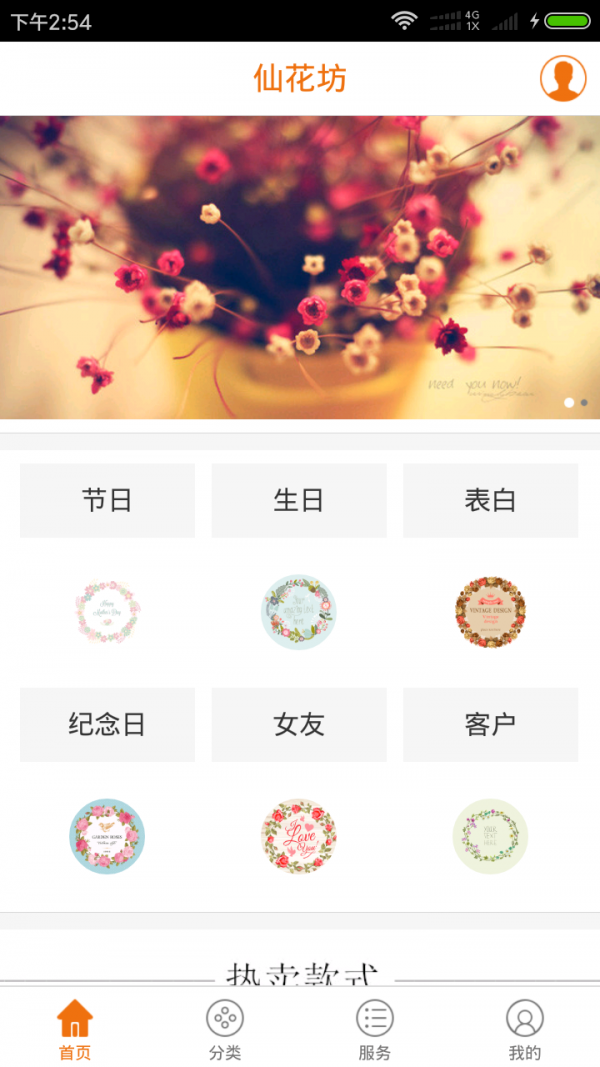Open the 我的 tab
600x1067 pixels.
coord(525,1030)
